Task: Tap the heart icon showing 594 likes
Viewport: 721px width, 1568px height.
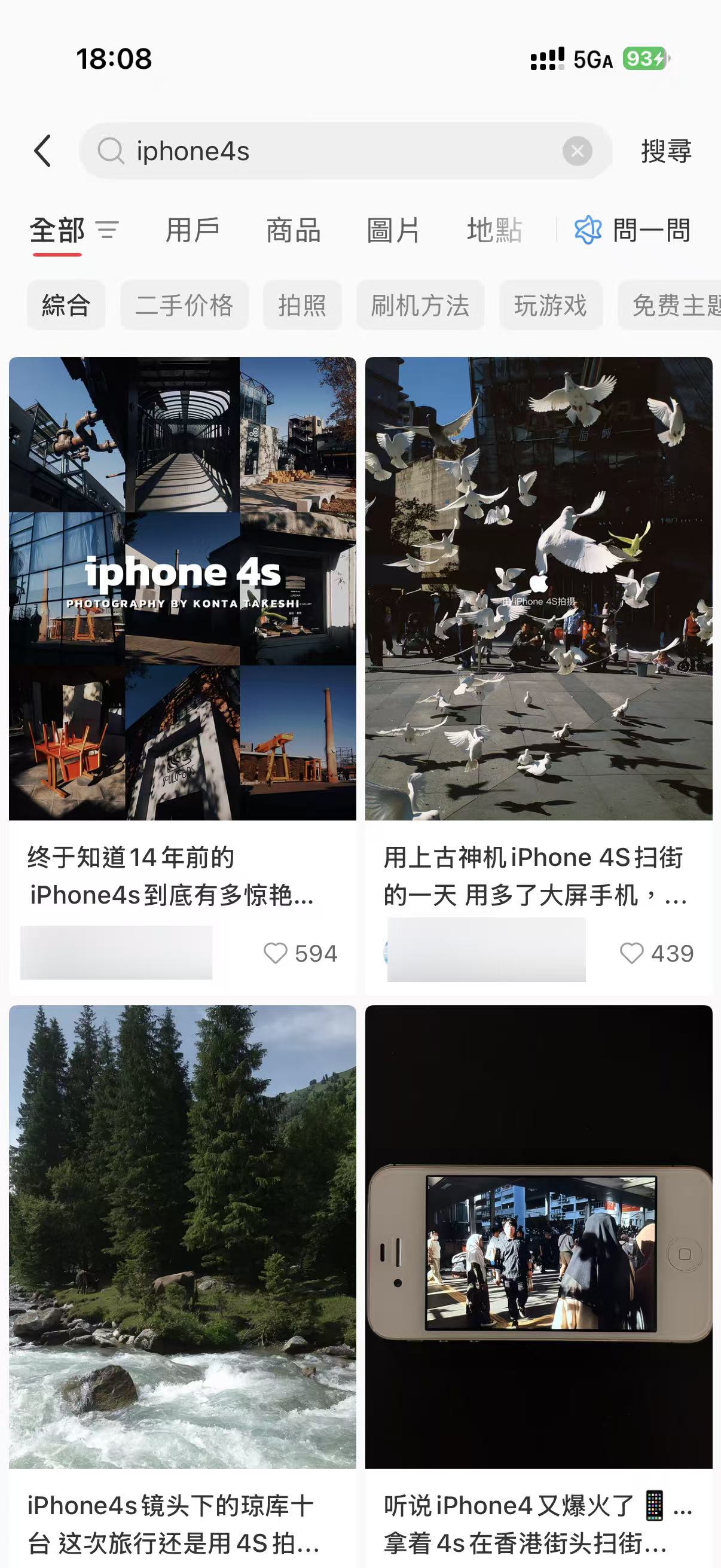Action: 277,953
